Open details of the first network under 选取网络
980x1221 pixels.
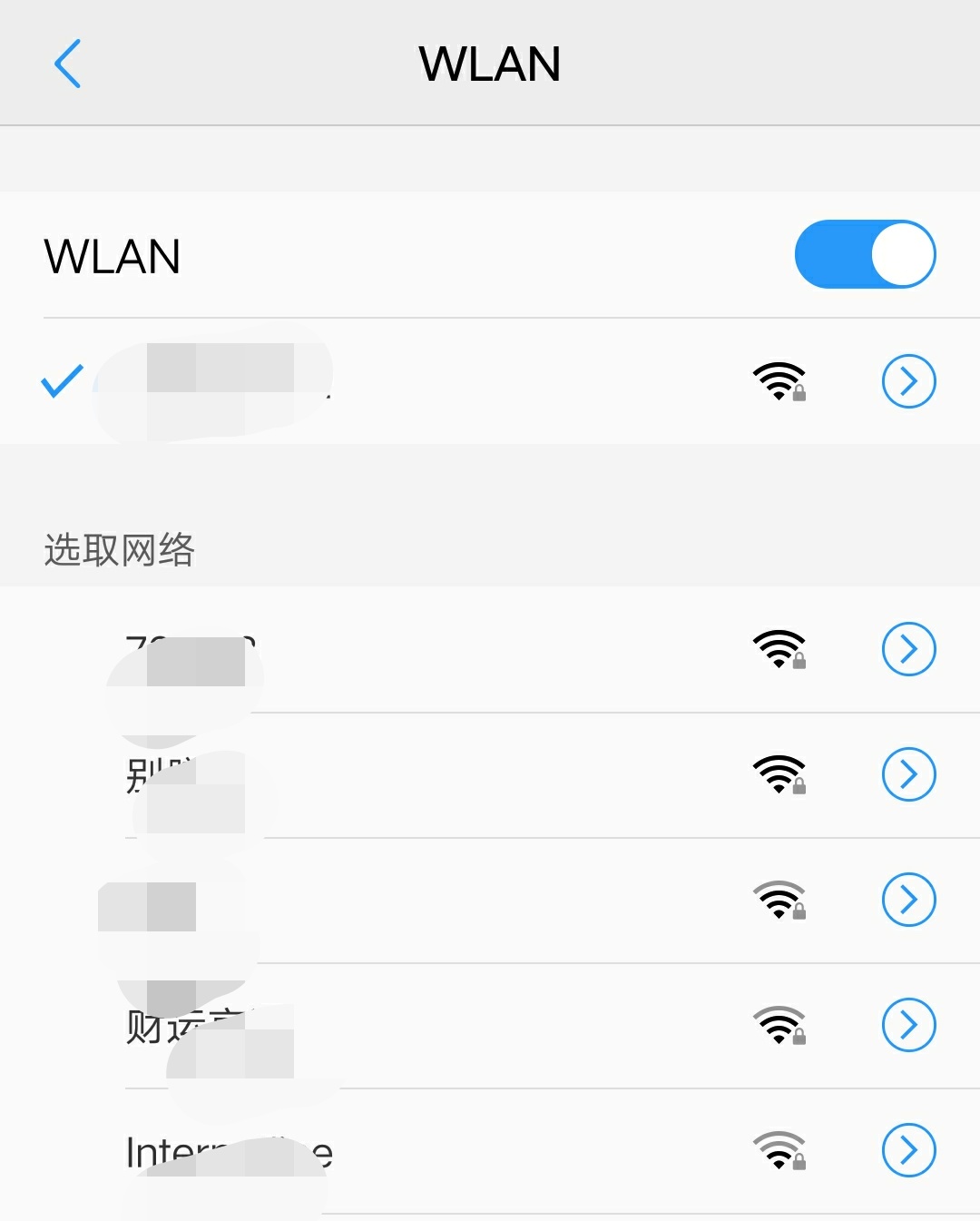tap(908, 649)
